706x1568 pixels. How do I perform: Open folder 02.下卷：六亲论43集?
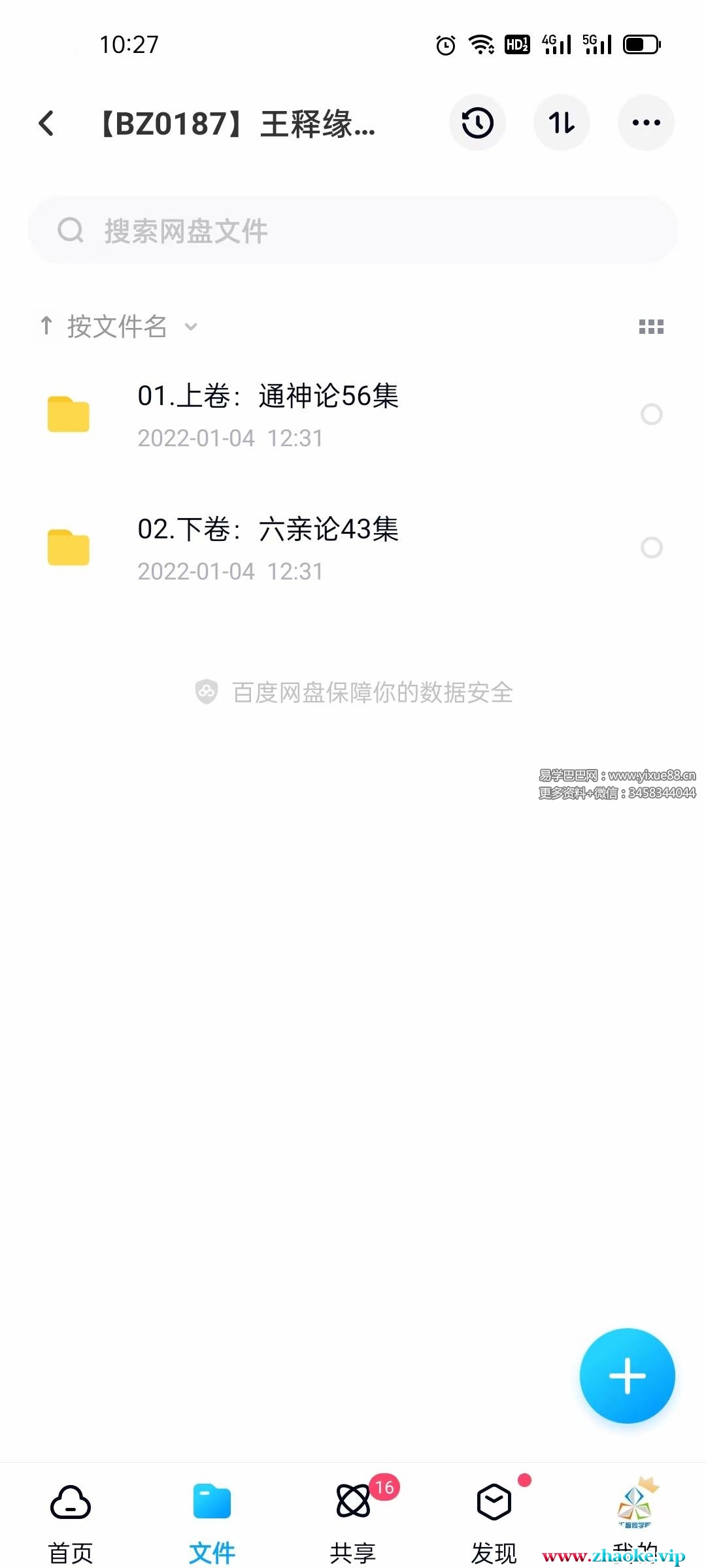pos(268,547)
